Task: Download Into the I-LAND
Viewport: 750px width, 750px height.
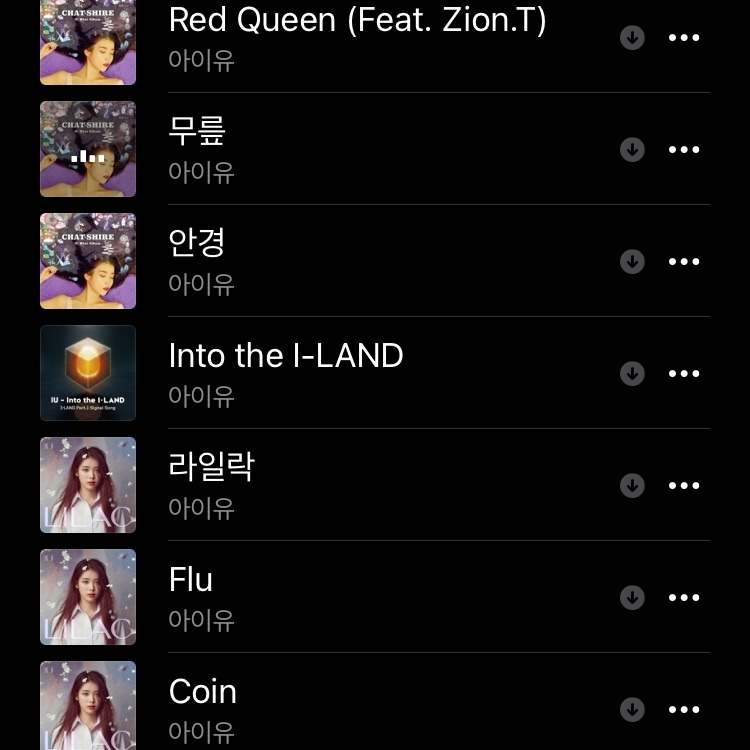Action: coord(632,374)
